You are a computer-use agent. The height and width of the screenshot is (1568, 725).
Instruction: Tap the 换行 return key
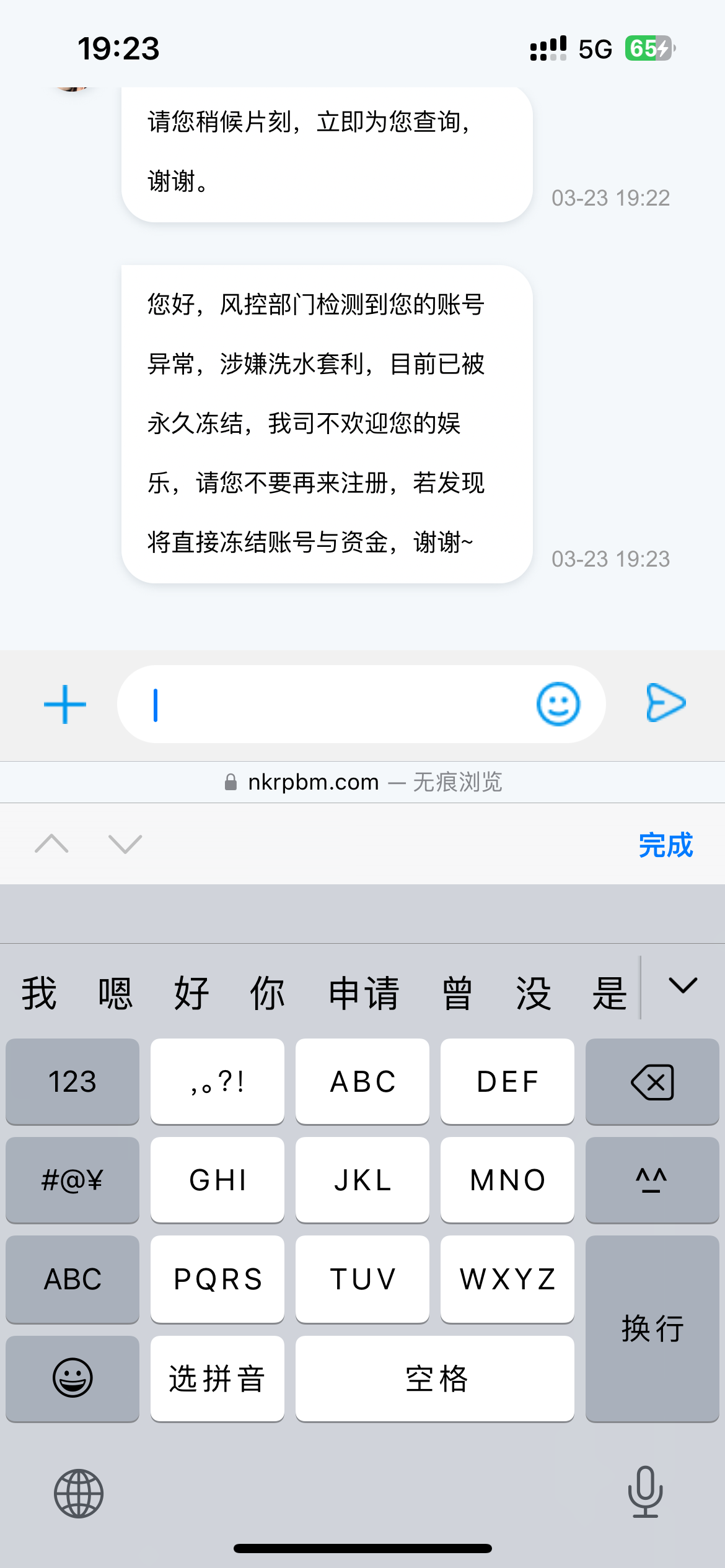[x=652, y=1329]
